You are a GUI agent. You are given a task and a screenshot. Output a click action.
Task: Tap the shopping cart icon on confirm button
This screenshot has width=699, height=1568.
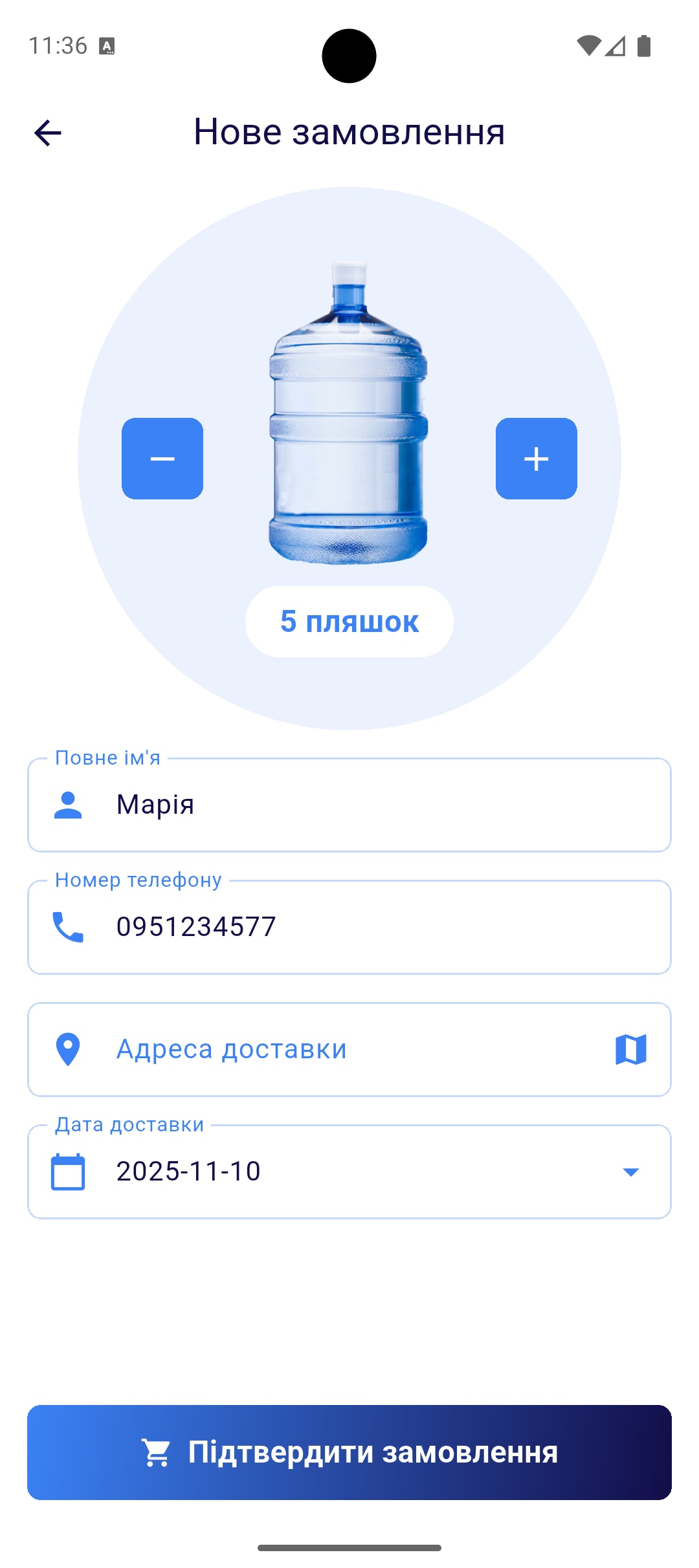coord(156,1452)
